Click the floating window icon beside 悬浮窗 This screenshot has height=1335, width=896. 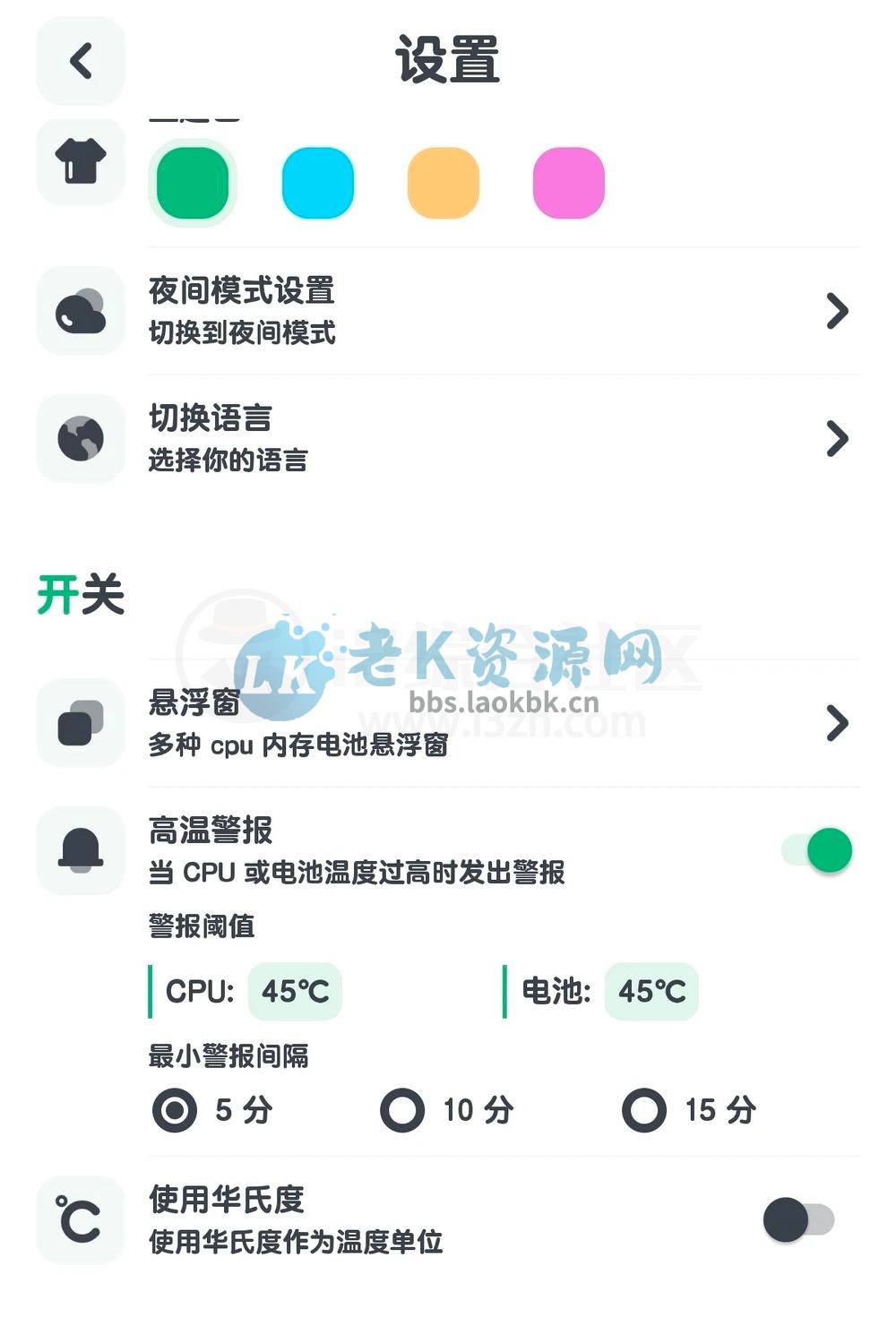coord(80,724)
